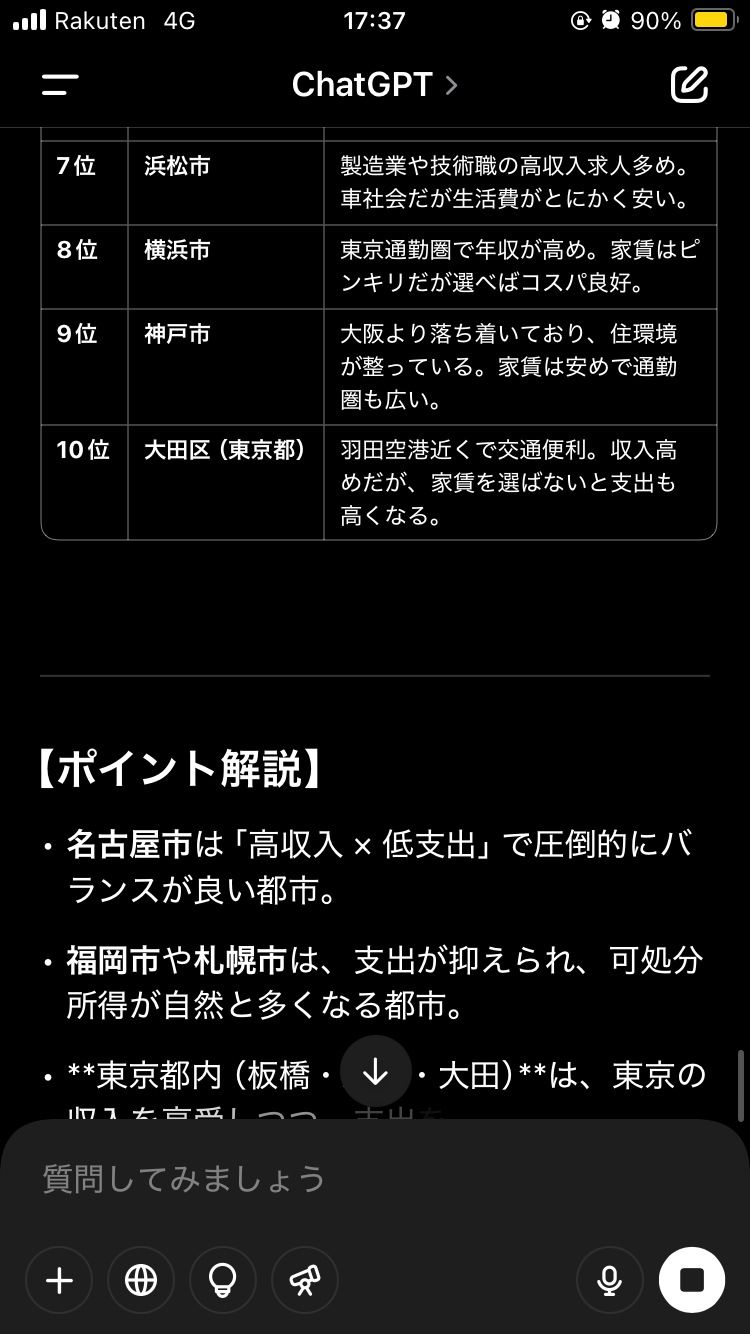Tap the telescope deep research icon
Screen dimensions: 750x1334
tap(305, 1280)
